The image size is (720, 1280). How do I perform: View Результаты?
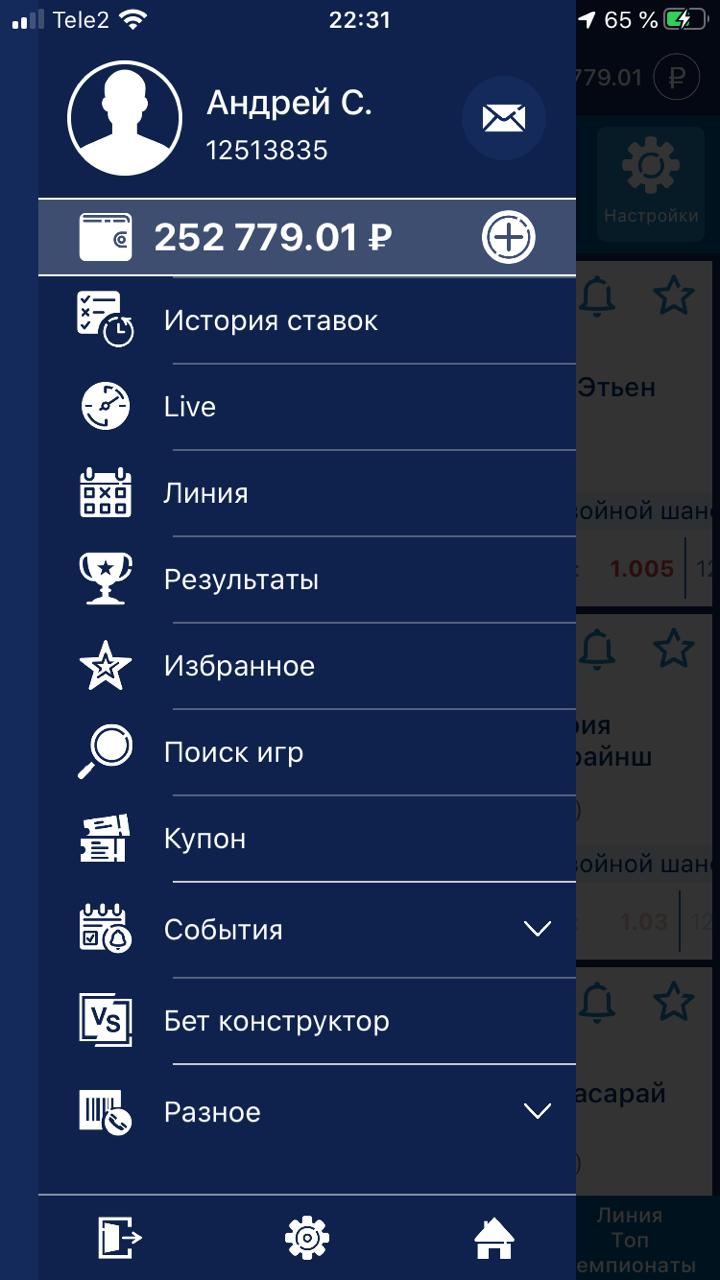(x=241, y=580)
